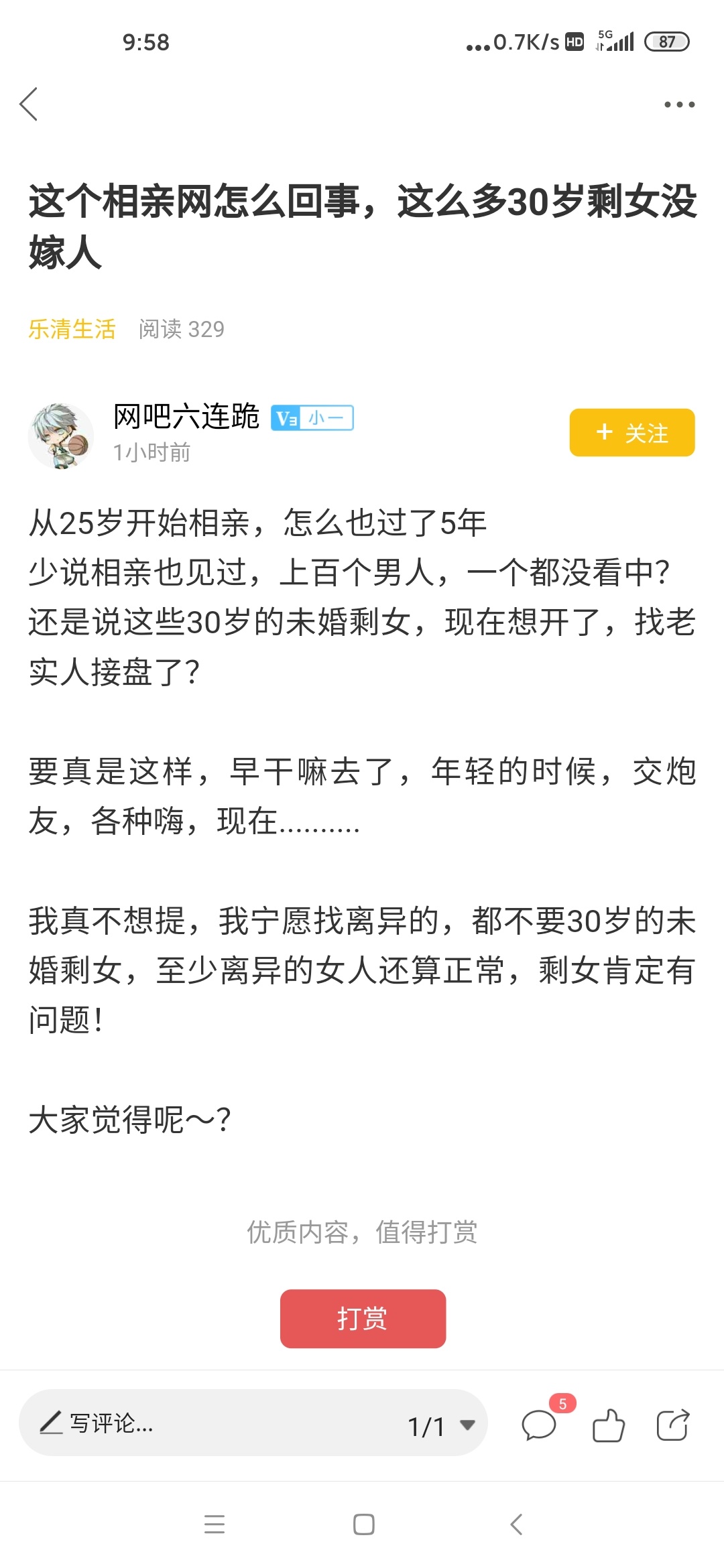Open the three-dot overflow menu
This screenshot has width=724, height=1568.
(x=679, y=105)
